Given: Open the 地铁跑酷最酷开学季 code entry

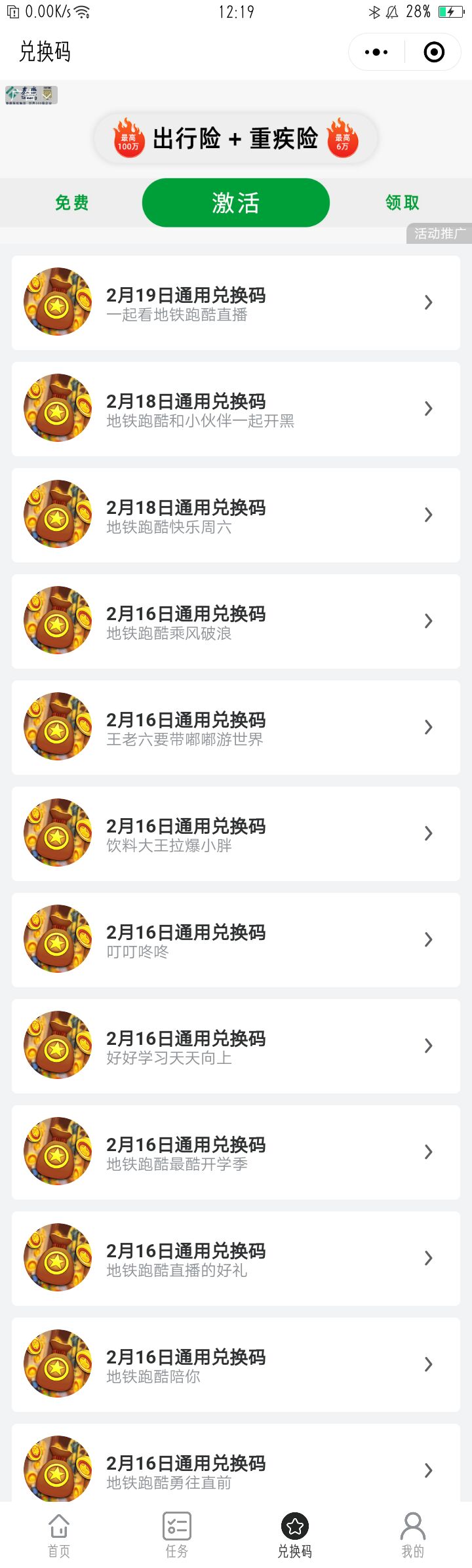Looking at the screenshot, I should (236, 1152).
